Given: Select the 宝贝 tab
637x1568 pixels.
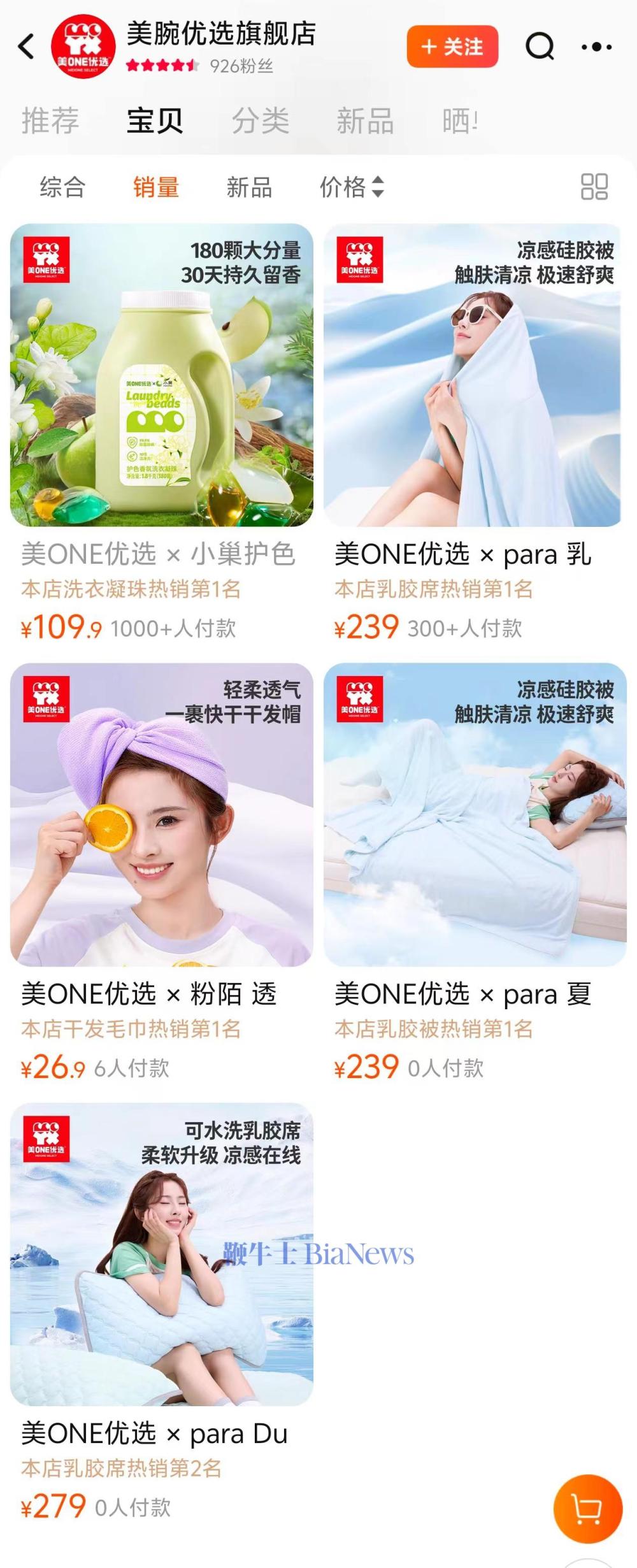Looking at the screenshot, I should point(155,120).
